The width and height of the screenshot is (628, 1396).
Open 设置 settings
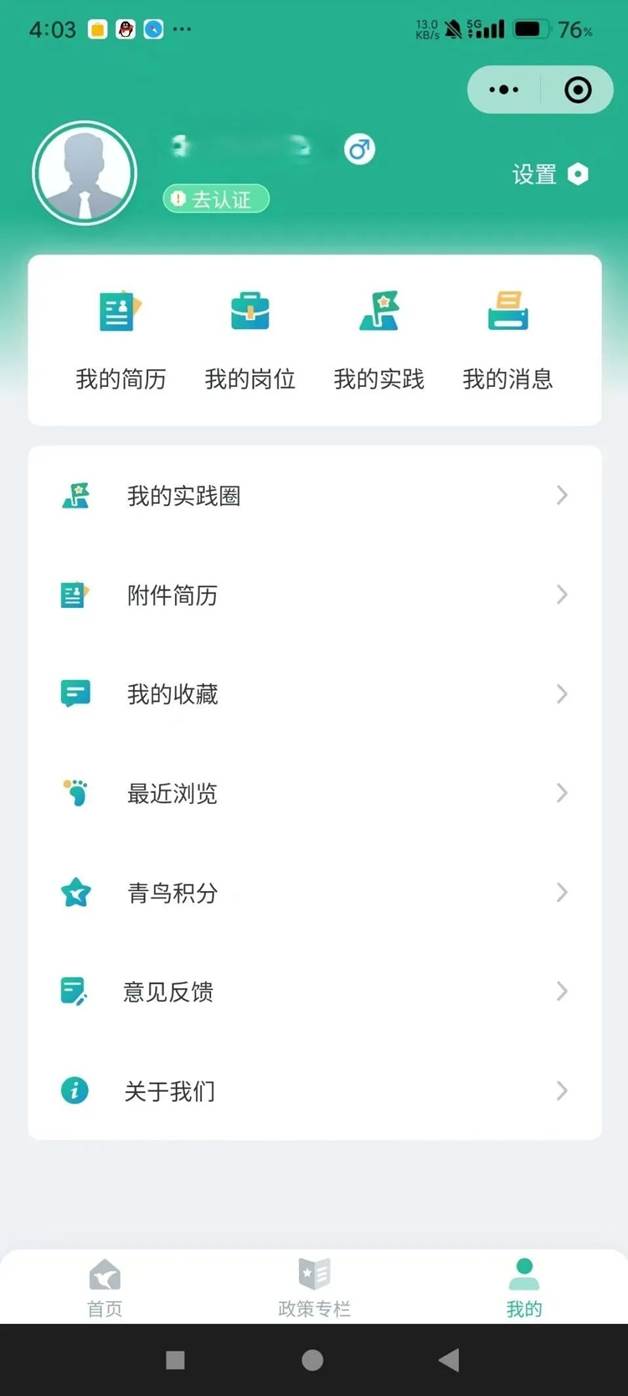tap(549, 174)
